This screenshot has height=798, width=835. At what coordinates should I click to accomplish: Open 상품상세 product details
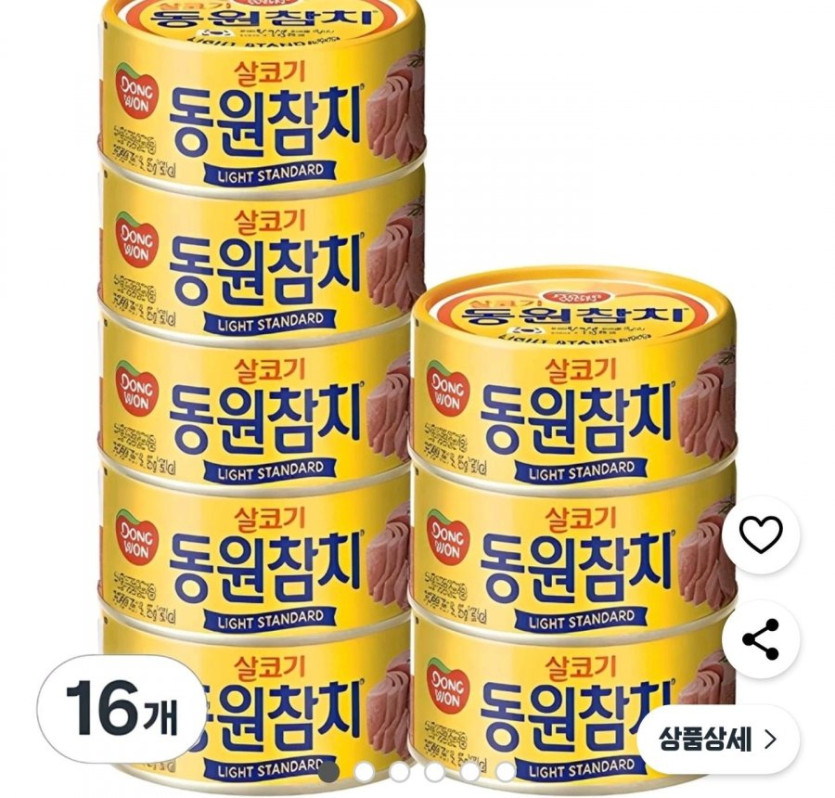(x=718, y=740)
